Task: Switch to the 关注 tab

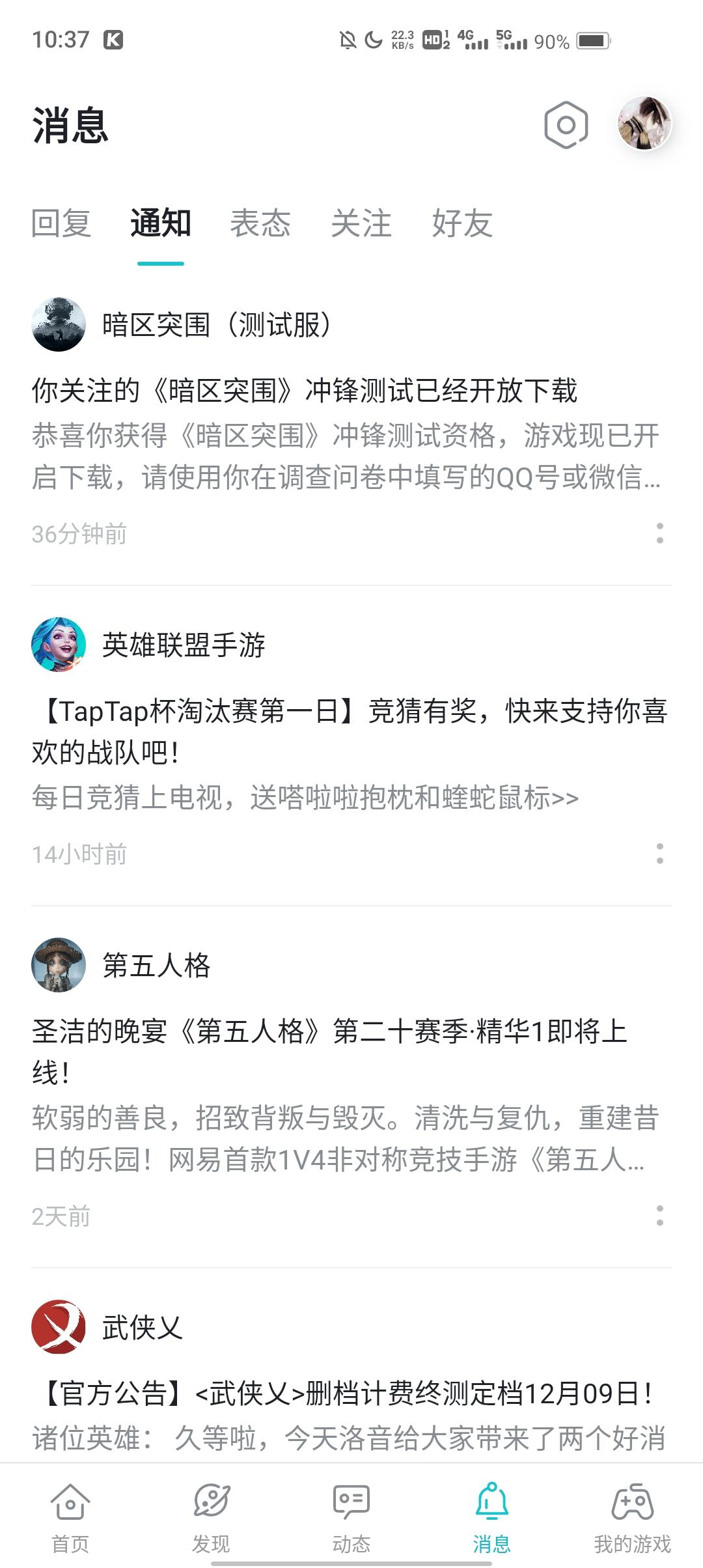Action: point(361,223)
